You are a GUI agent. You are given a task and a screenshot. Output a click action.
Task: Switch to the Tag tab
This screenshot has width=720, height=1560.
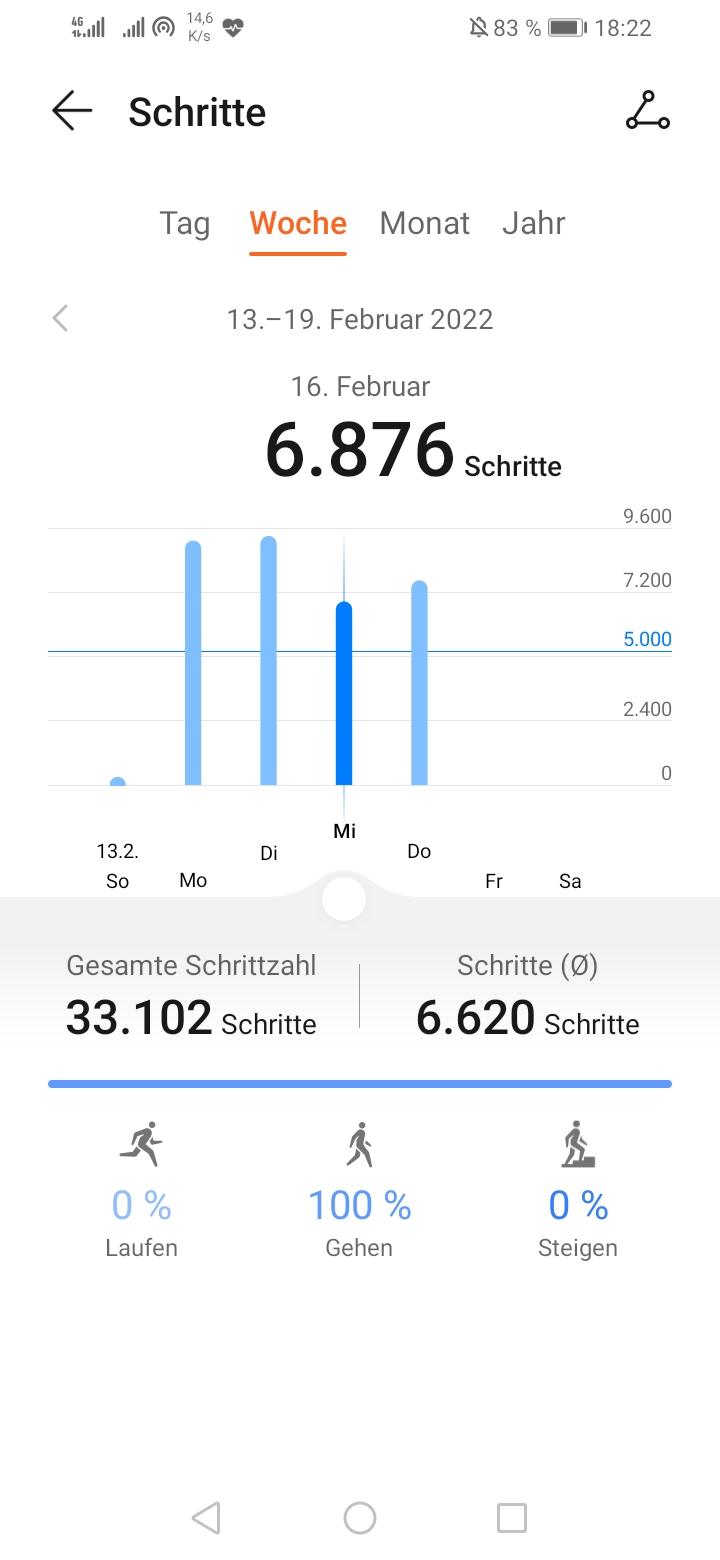coord(185,223)
